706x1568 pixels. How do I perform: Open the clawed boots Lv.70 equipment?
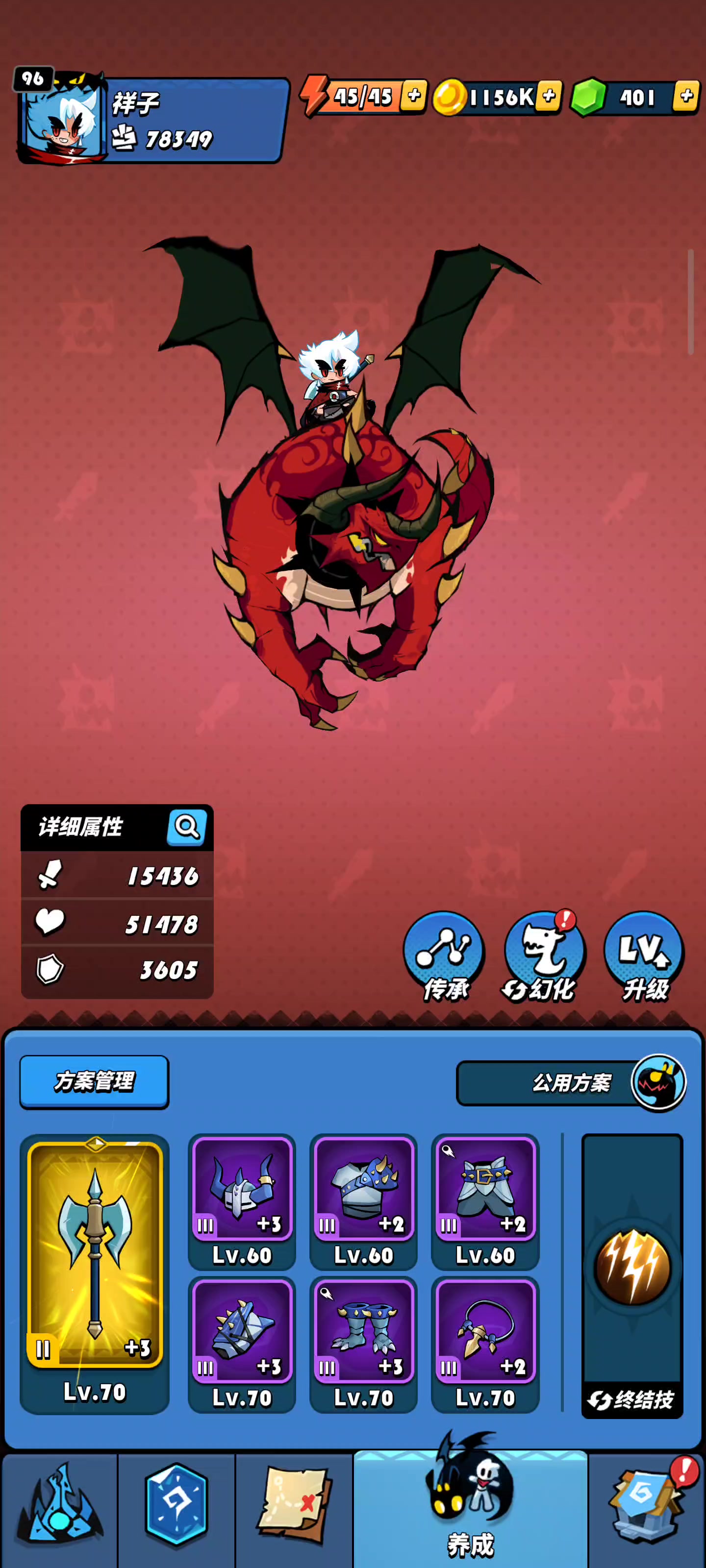364,1345
